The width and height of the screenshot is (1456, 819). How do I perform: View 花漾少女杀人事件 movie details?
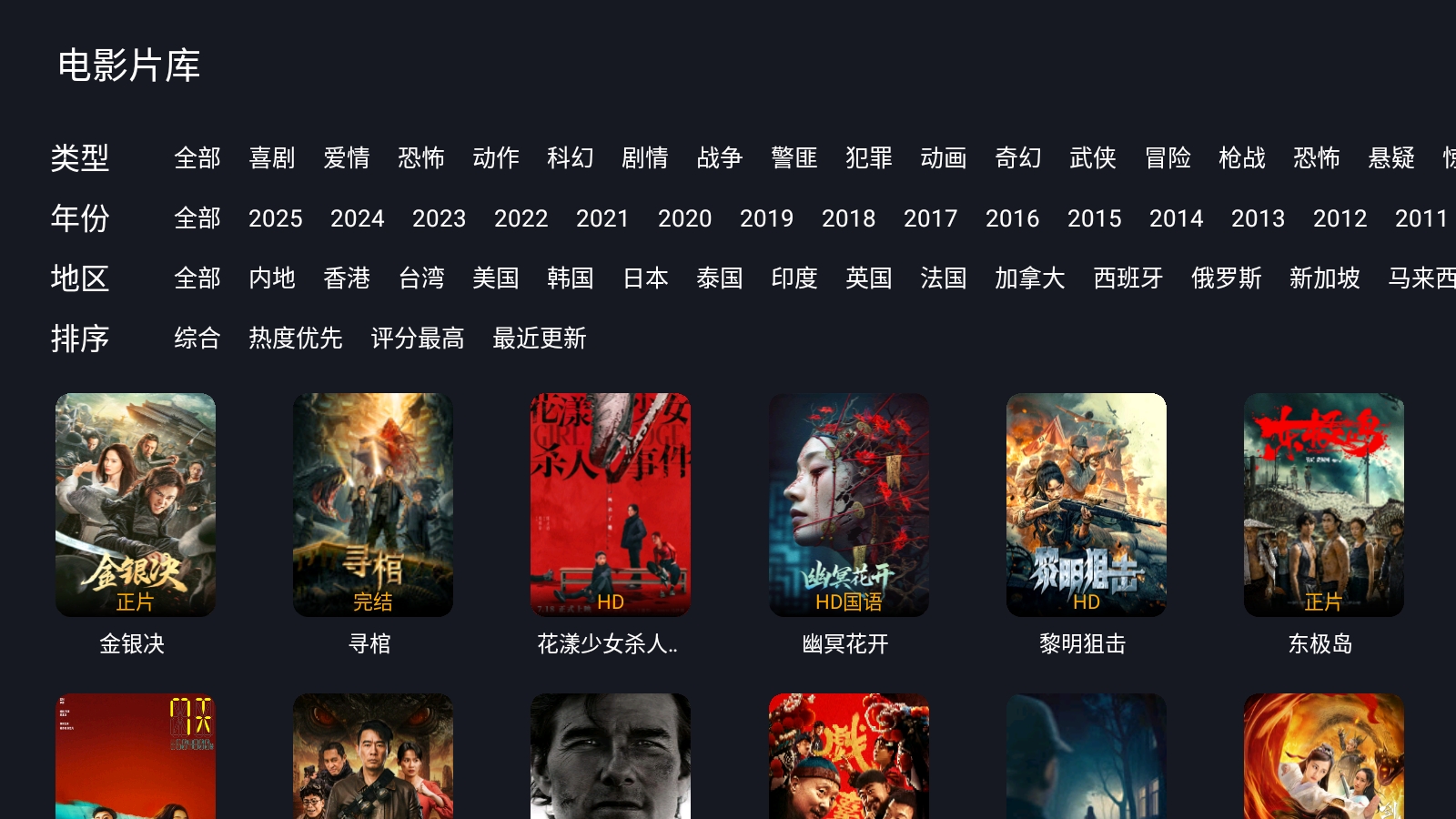point(611,505)
